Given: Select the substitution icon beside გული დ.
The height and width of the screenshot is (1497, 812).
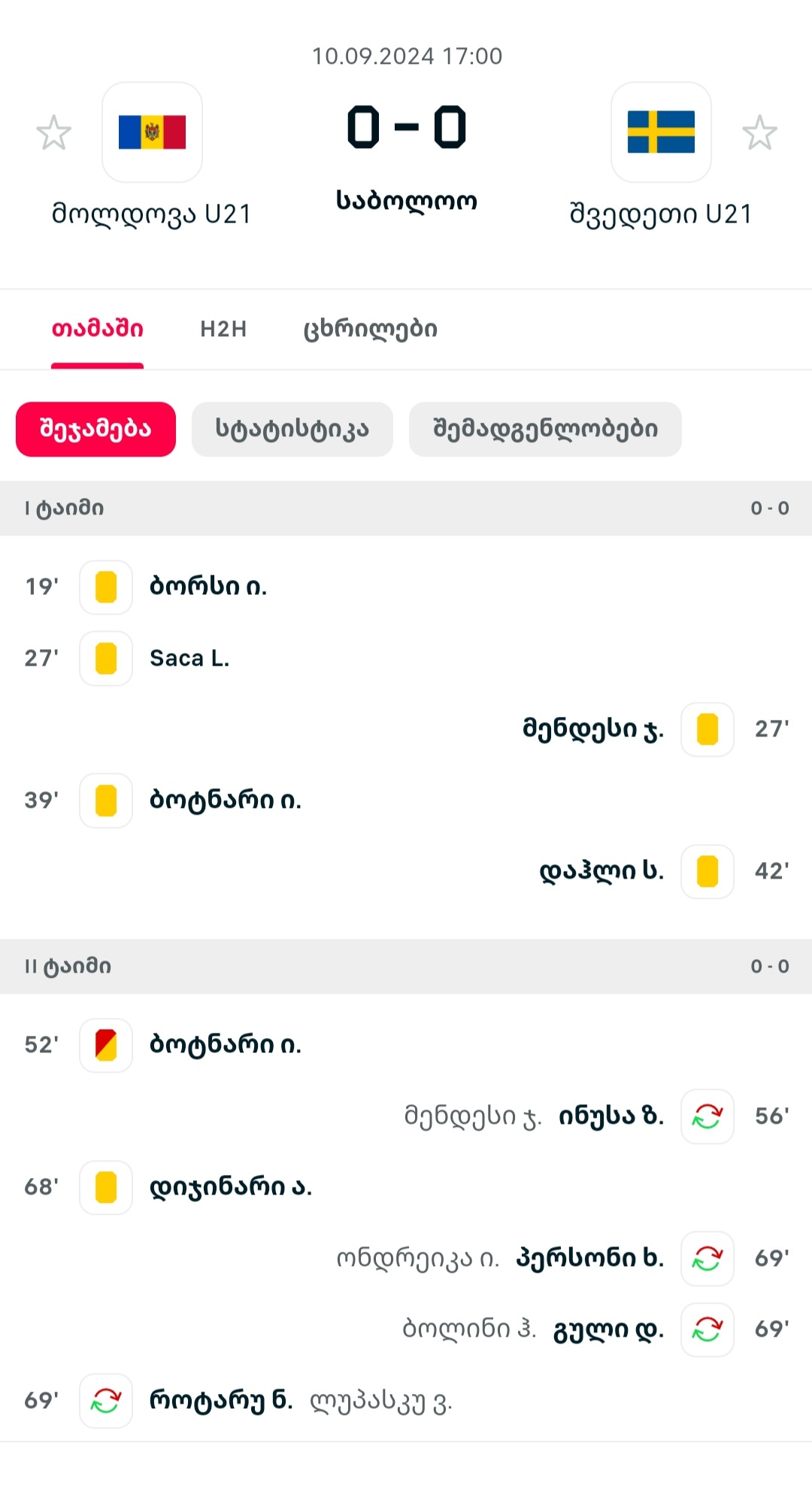Looking at the screenshot, I should (707, 1329).
